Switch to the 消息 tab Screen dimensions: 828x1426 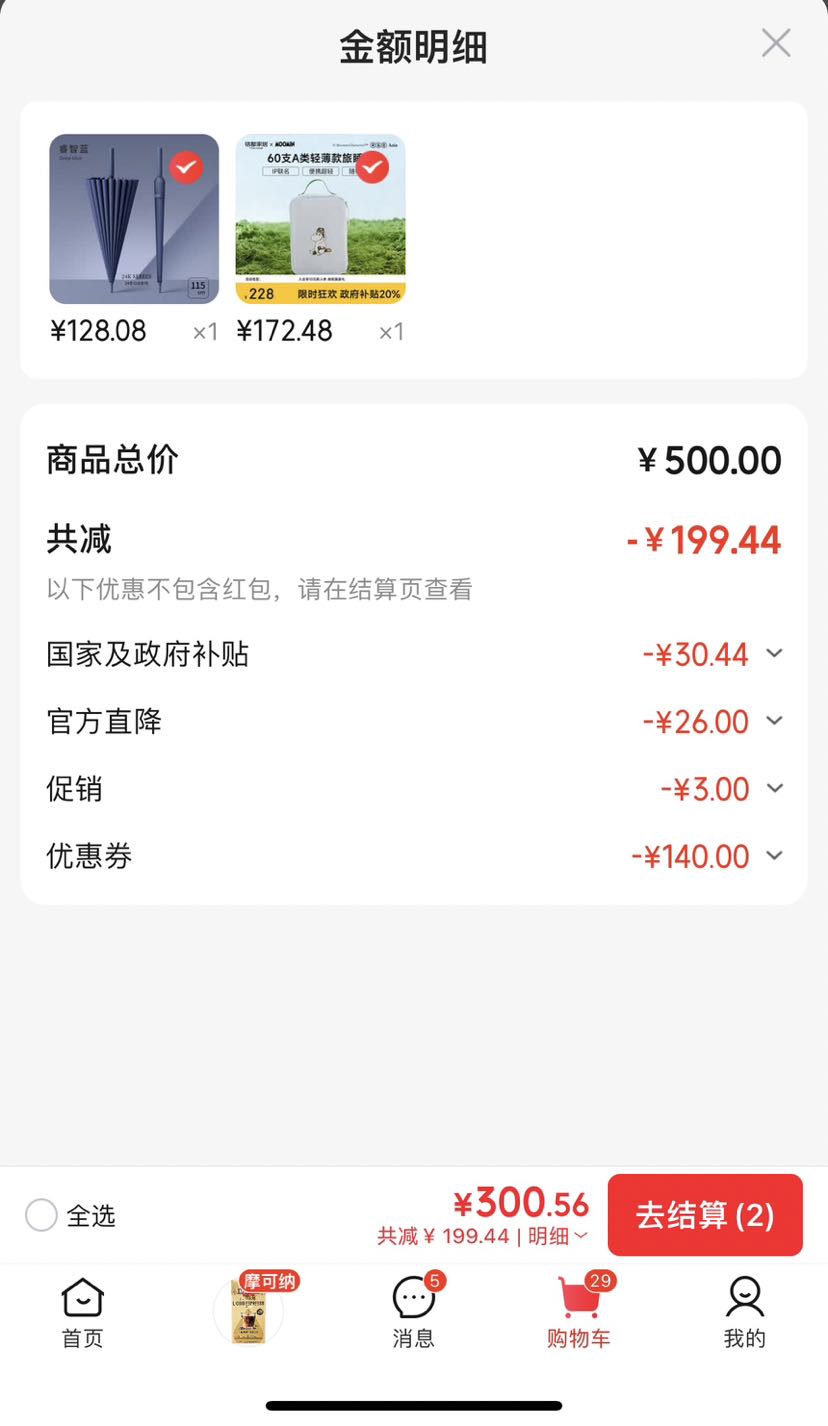[x=413, y=1313]
